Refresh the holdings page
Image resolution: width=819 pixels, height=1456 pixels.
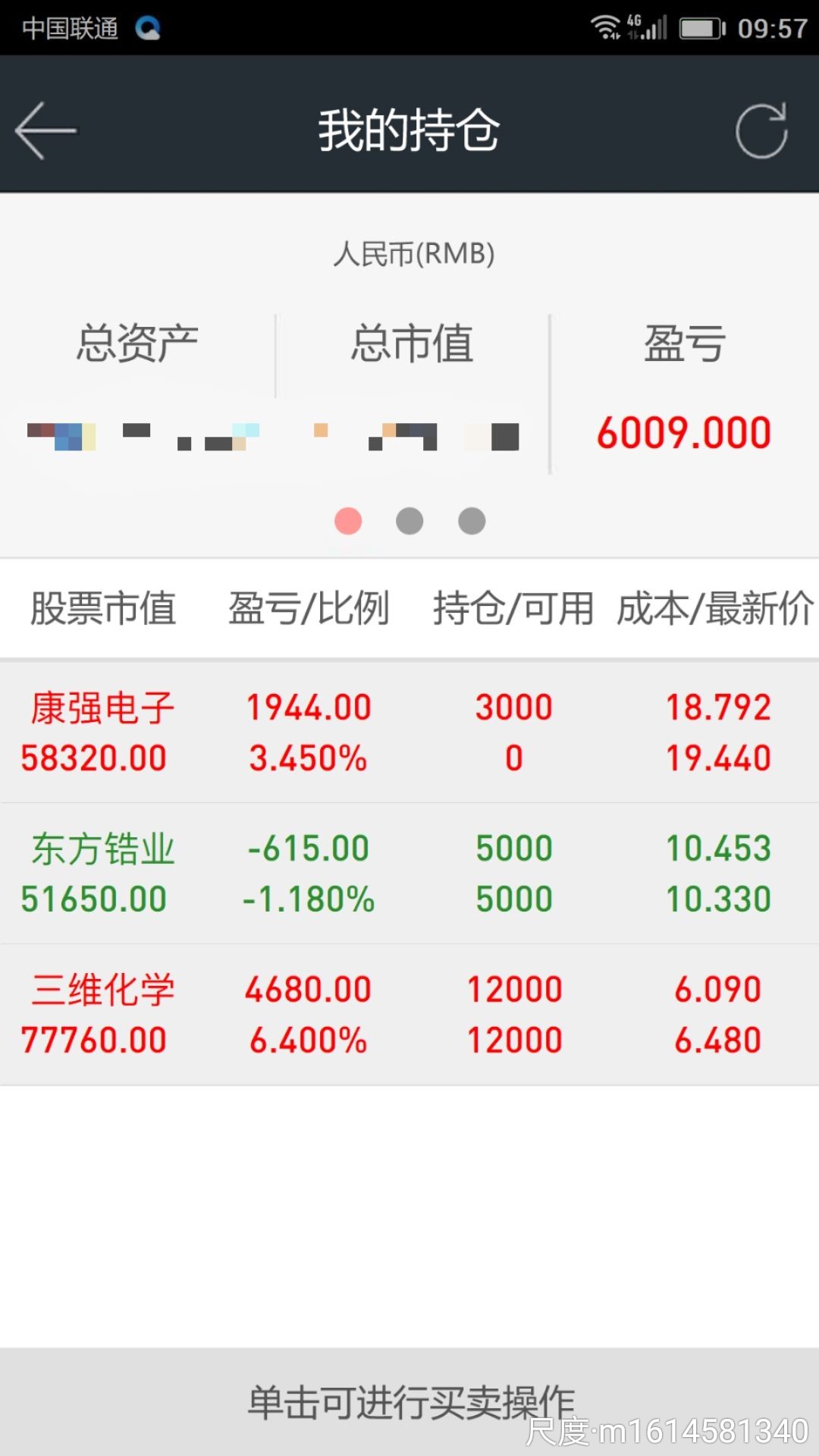(761, 130)
